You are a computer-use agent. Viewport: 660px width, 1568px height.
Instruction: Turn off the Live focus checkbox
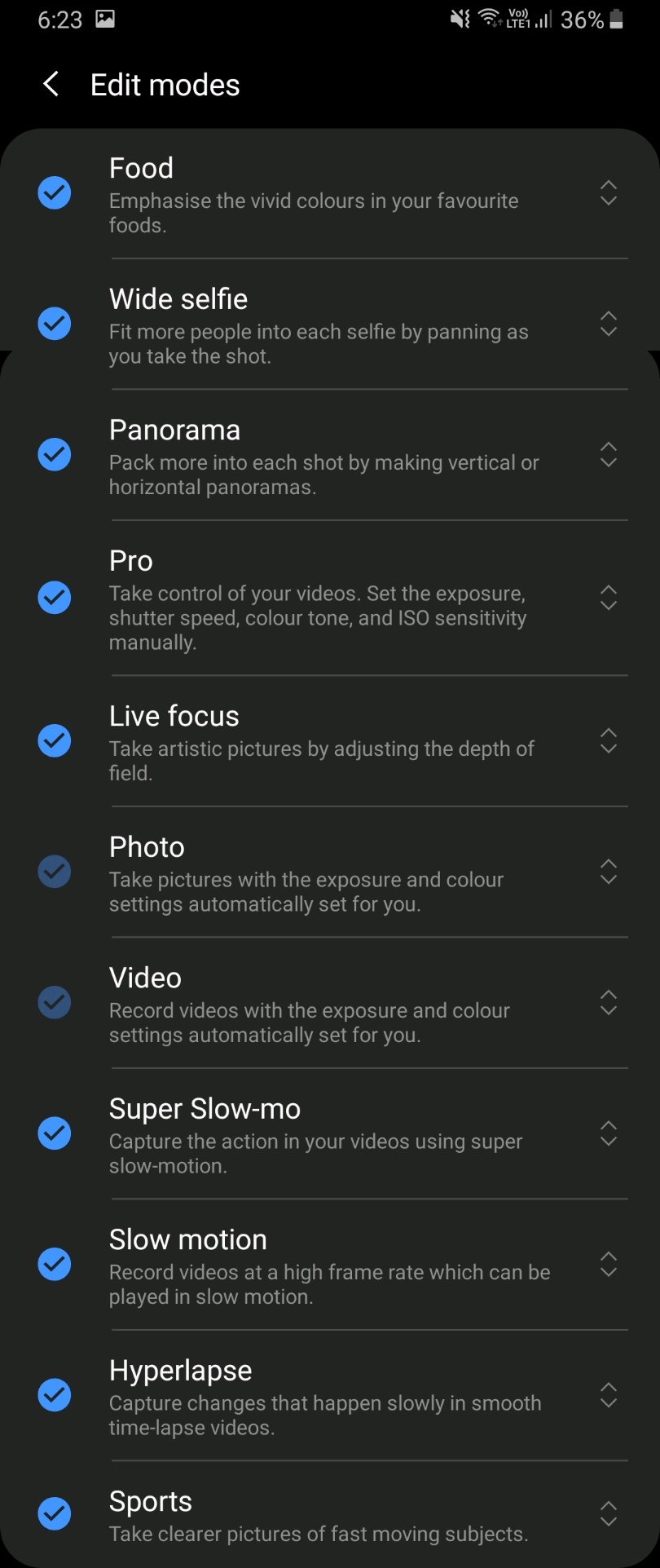point(55,740)
